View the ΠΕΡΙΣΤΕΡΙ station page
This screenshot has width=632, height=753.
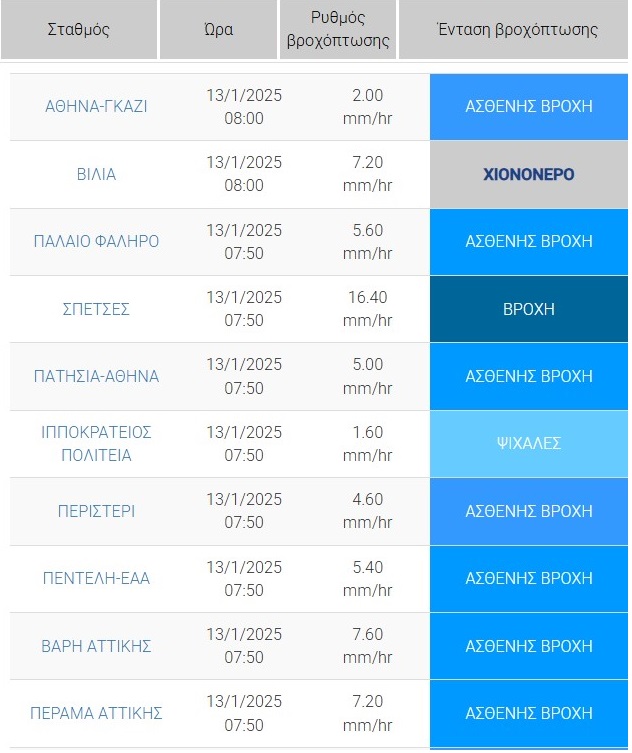[x=96, y=511]
